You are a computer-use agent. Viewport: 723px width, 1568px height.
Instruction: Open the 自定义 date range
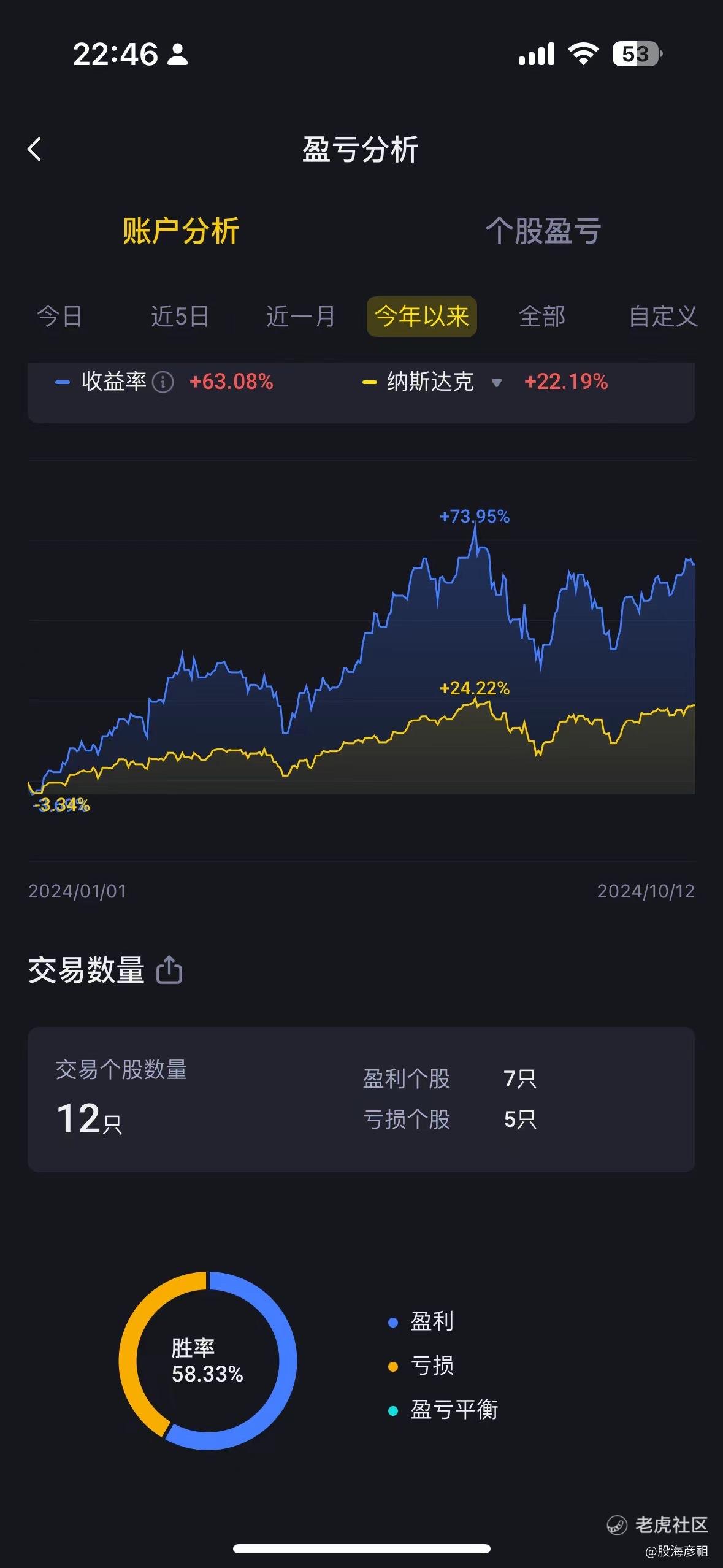pyautogui.click(x=664, y=317)
